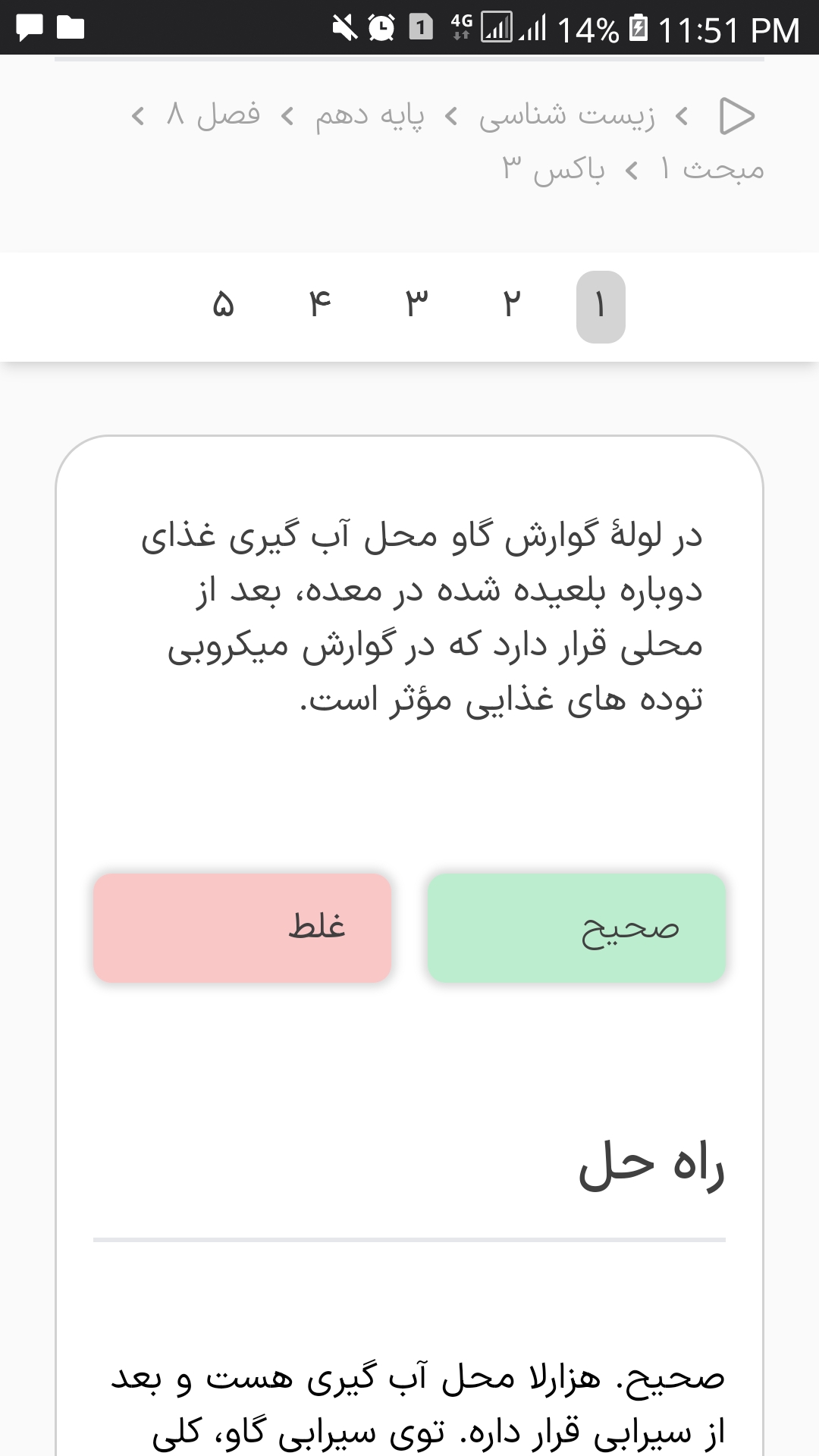Open the پایه دهم breadcrumb
The width and height of the screenshot is (819, 1456).
tap(370, 116)
